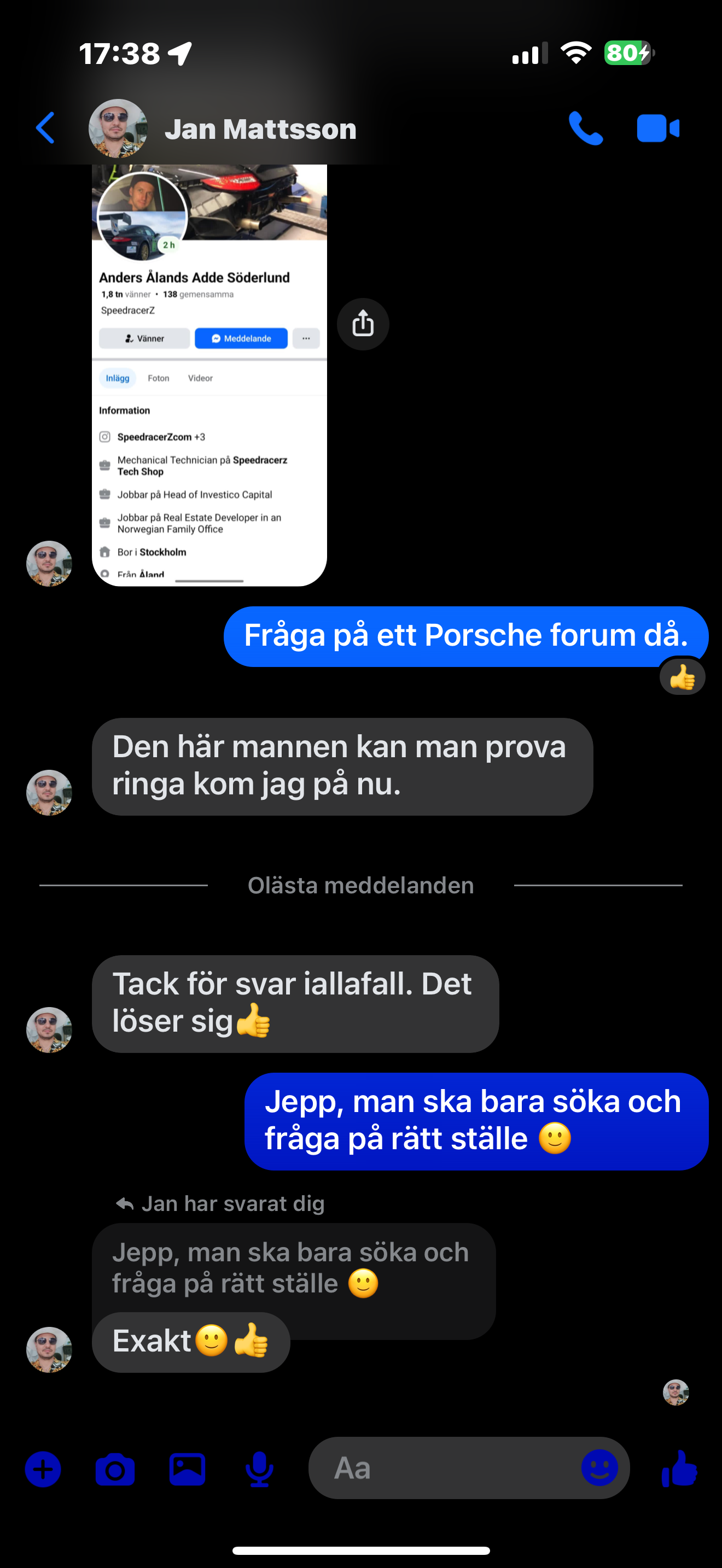Open the shared profile screenshot image

[x=209, y=375]
